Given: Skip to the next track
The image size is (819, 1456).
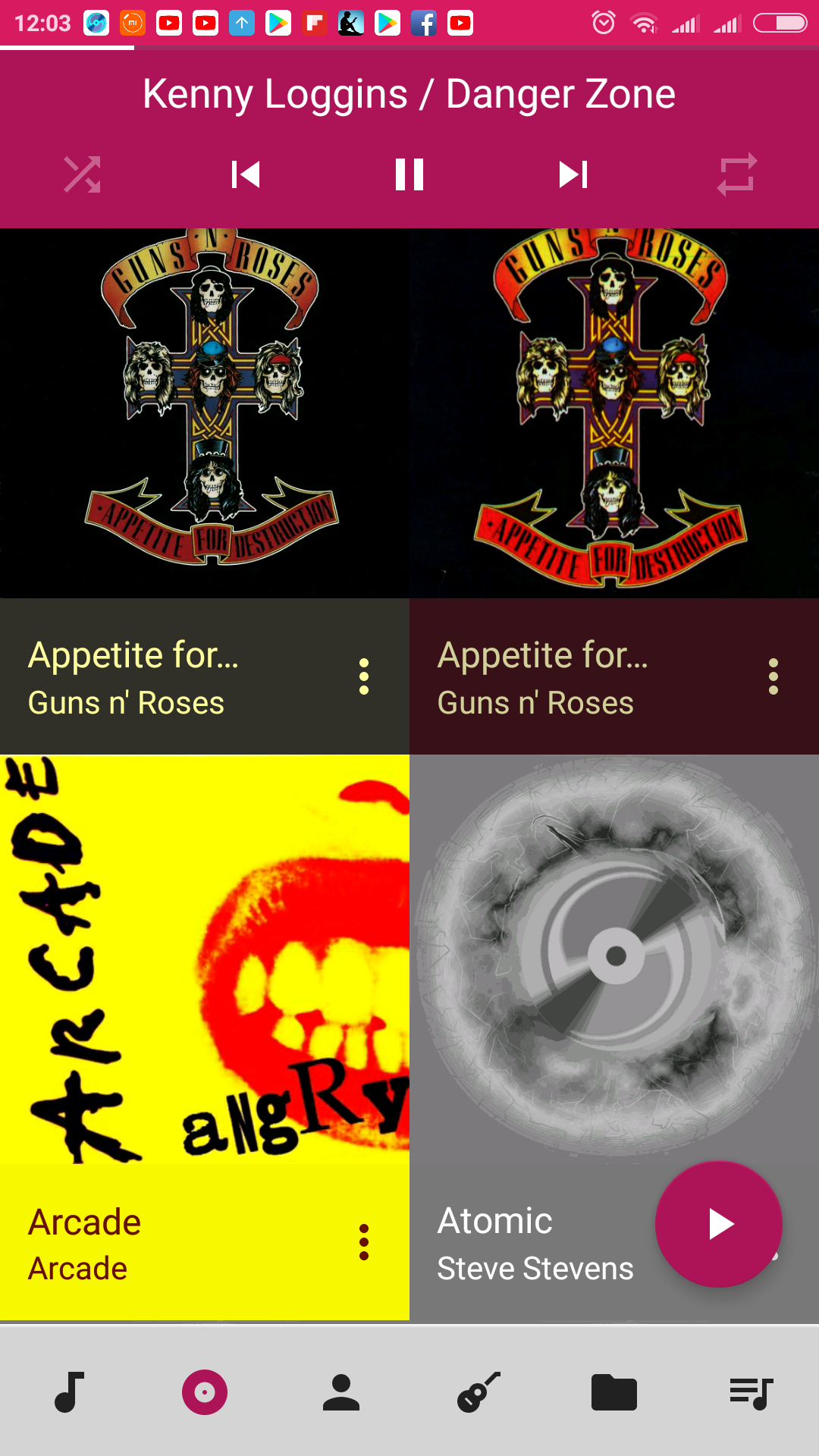Looking at the screenshot, I should click(573, 174).
